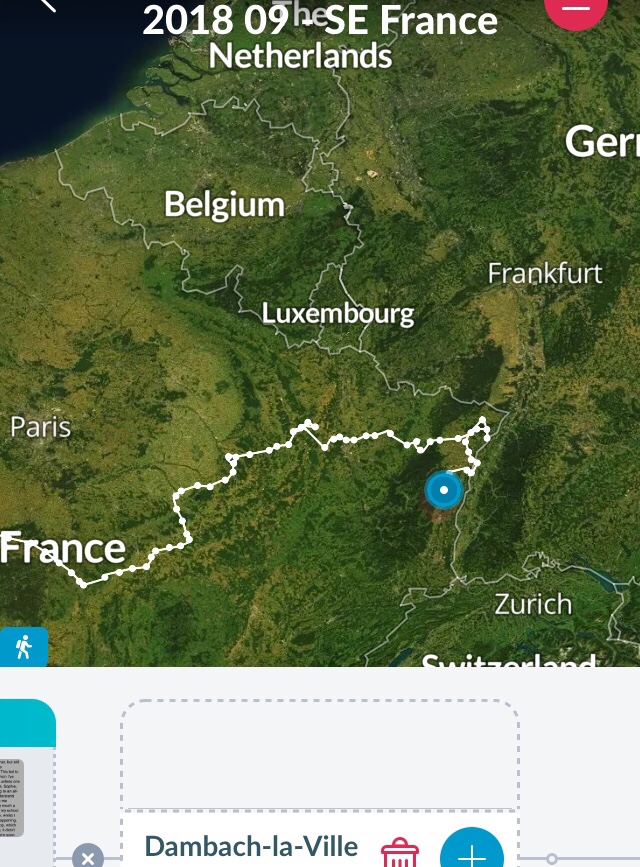The image size is (640, 867).
Task: Tap the blue location marker on map
Action: [x=443, y=491]
